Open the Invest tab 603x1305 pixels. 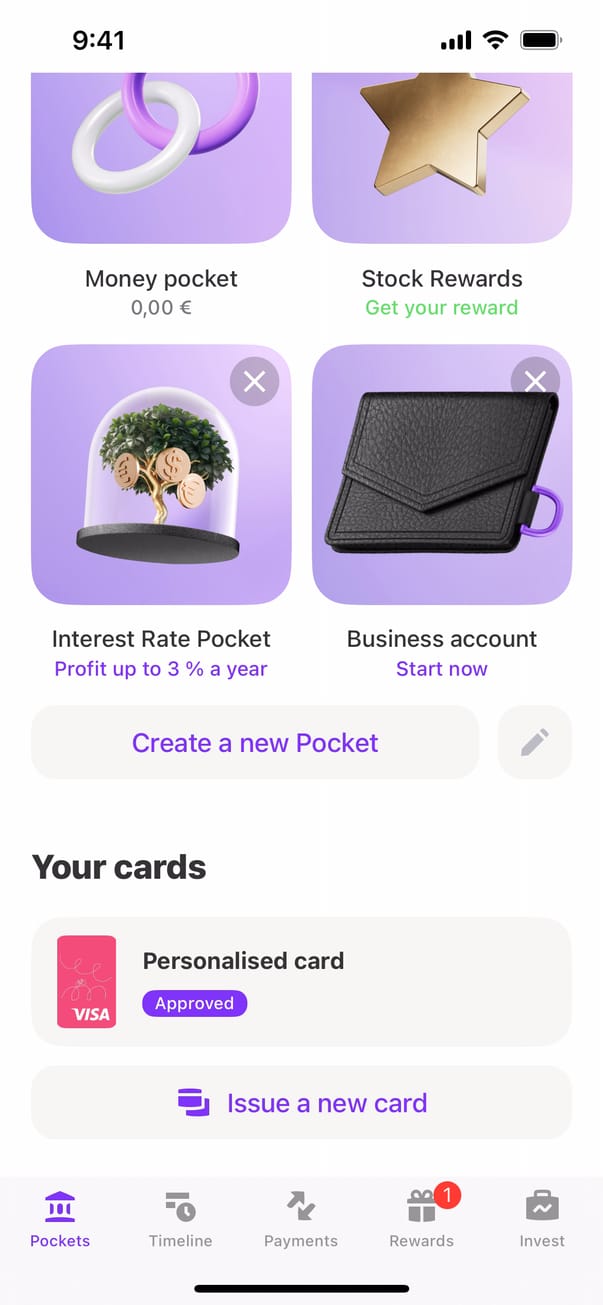coord(541,1218)
